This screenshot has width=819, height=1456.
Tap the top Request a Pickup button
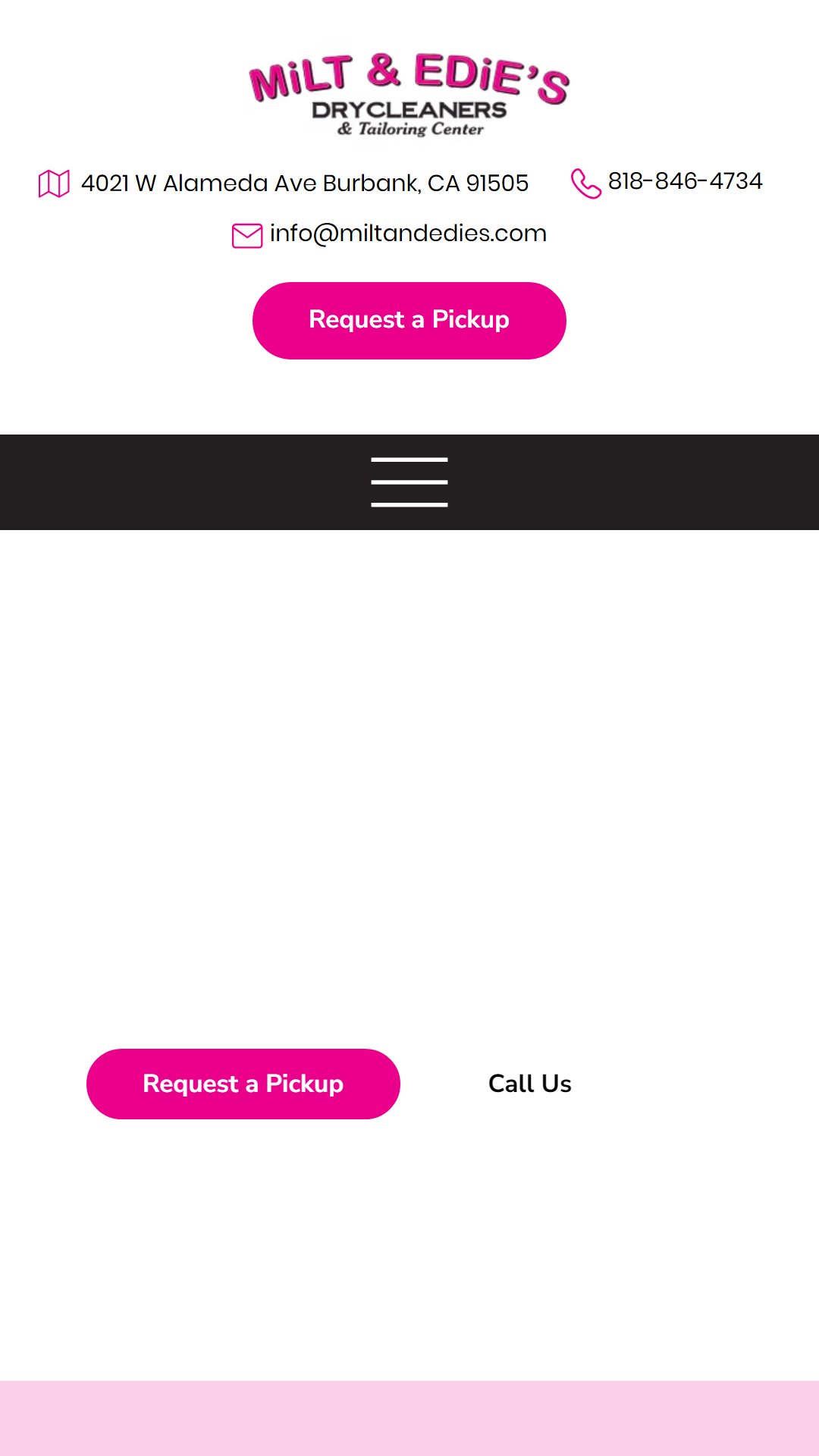[409, 321]
